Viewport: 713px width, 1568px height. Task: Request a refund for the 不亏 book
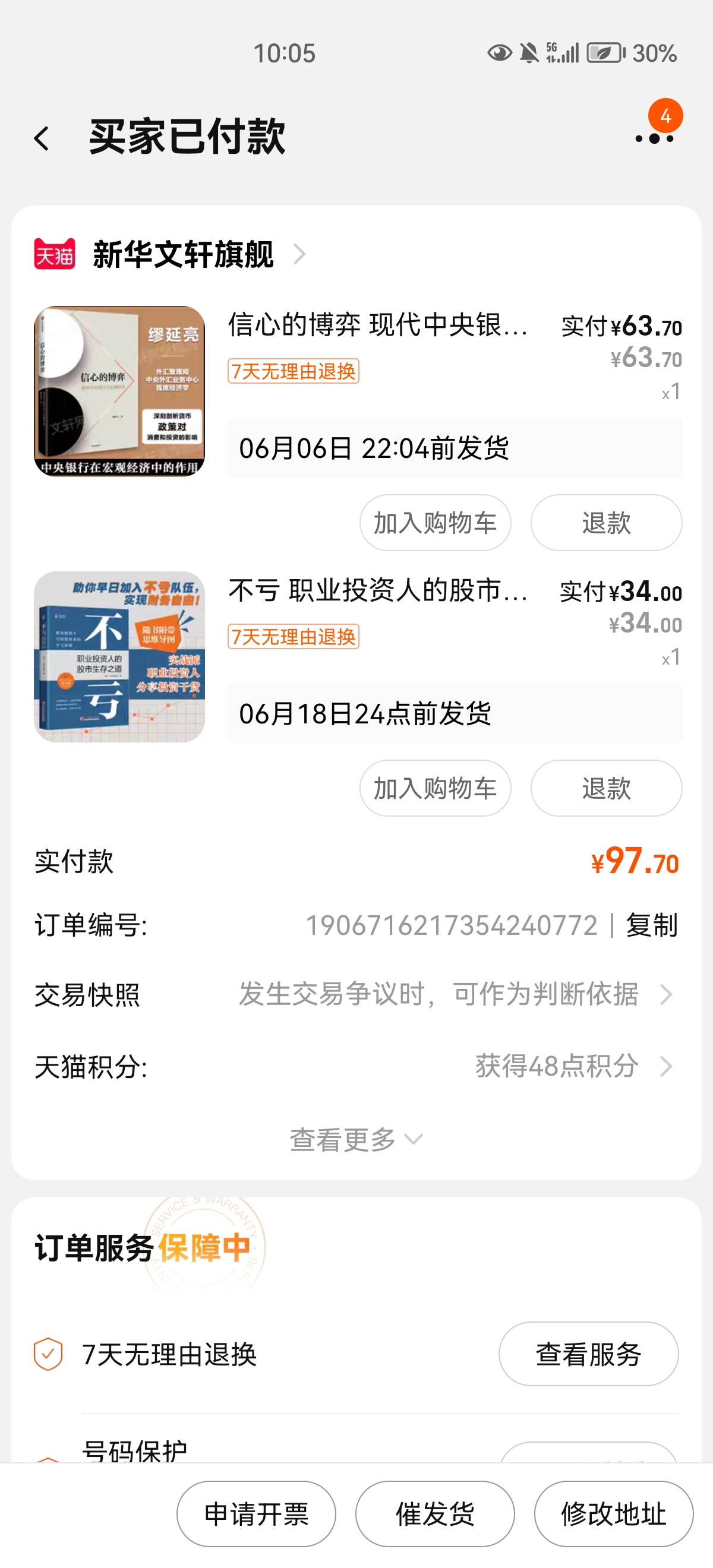point(606,788)
